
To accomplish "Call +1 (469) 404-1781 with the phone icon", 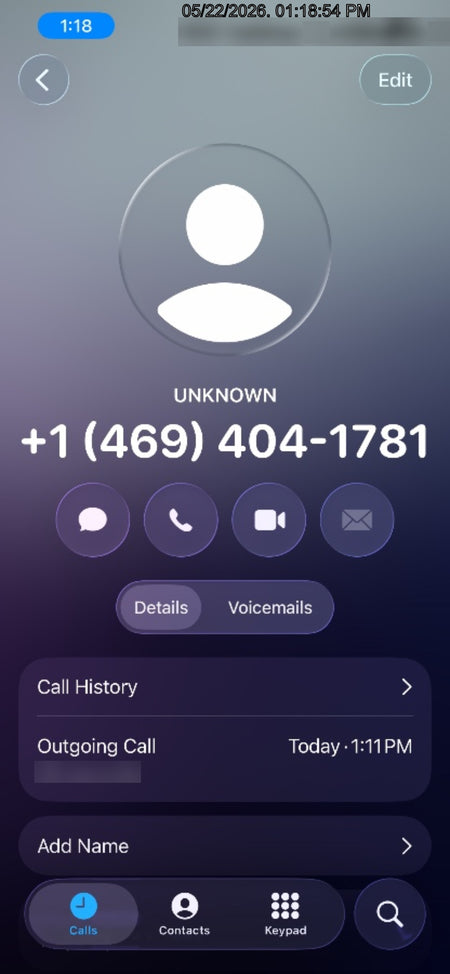I will tap(181, 520).
